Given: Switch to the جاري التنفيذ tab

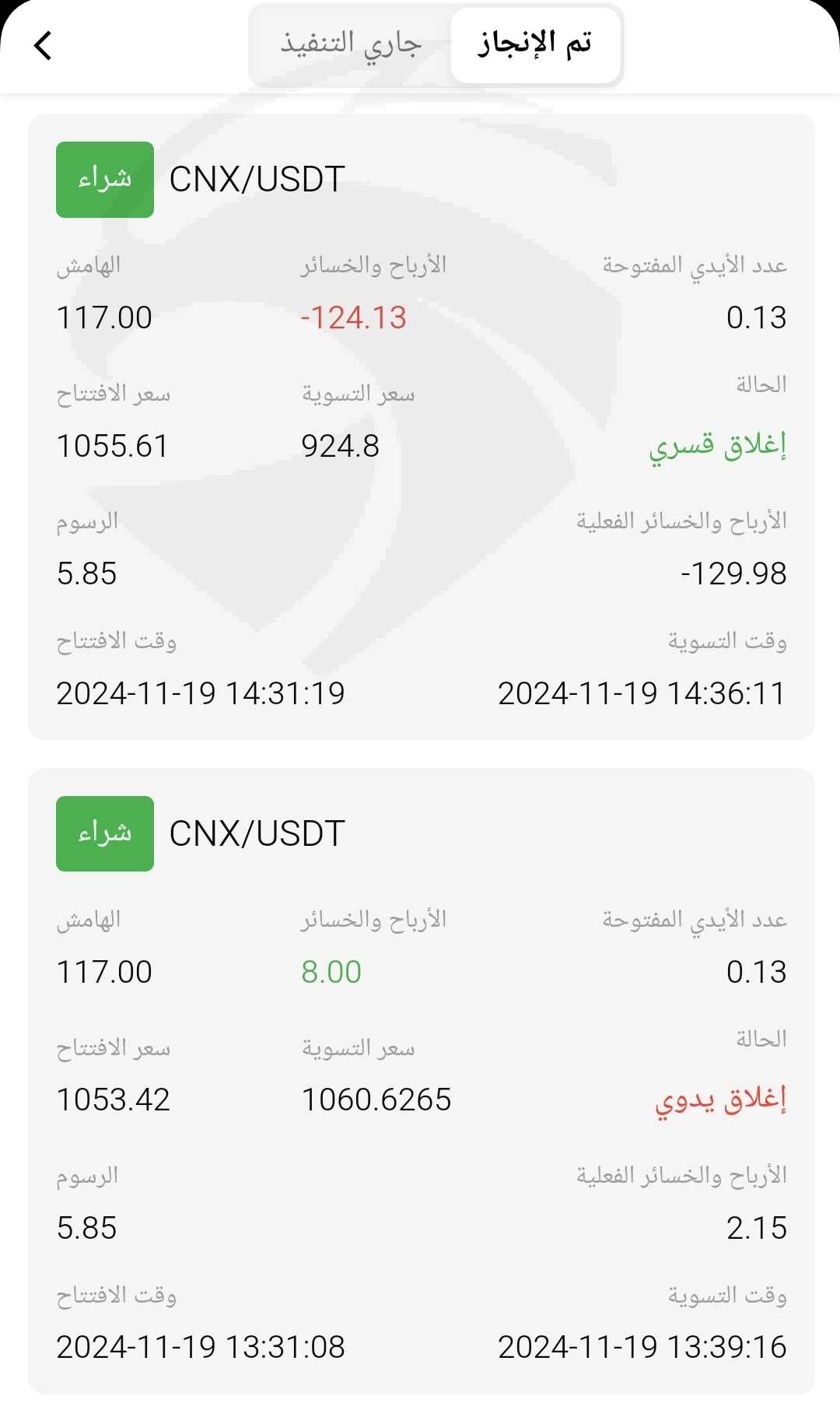Looking at the screenshot, I should (x=351, y=44).
